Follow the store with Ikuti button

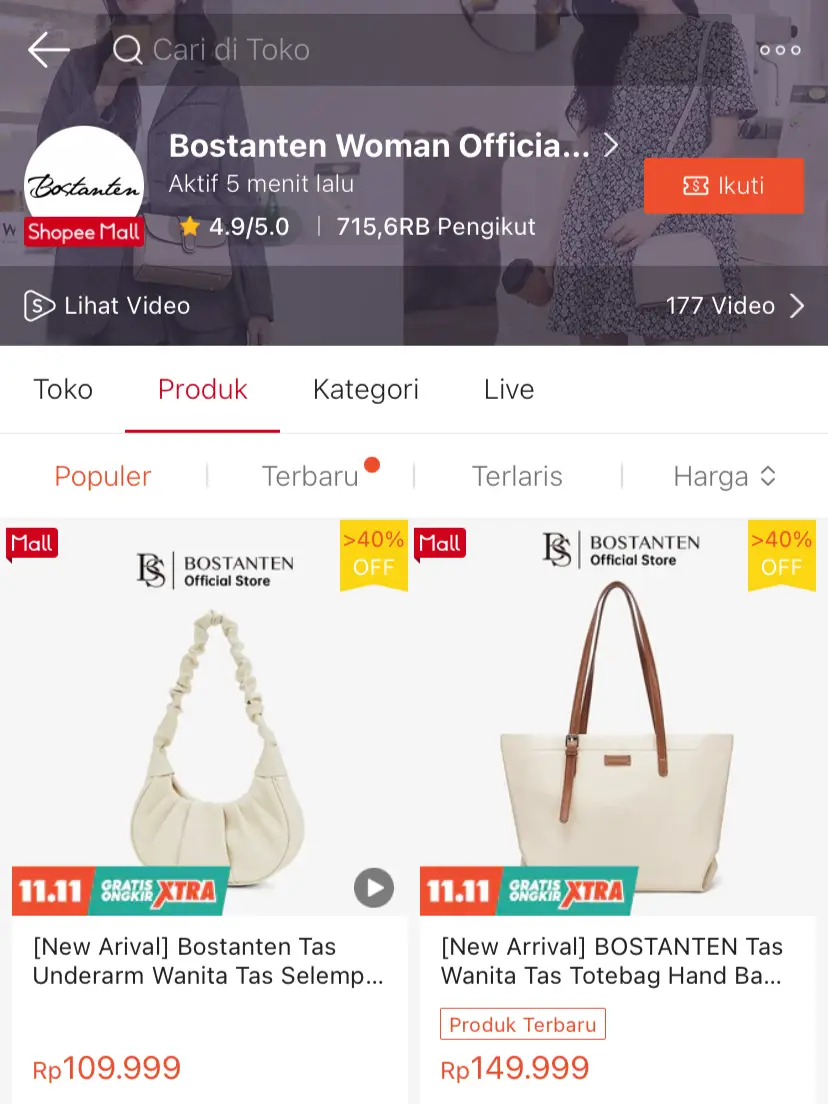click(x=723, y=186)
